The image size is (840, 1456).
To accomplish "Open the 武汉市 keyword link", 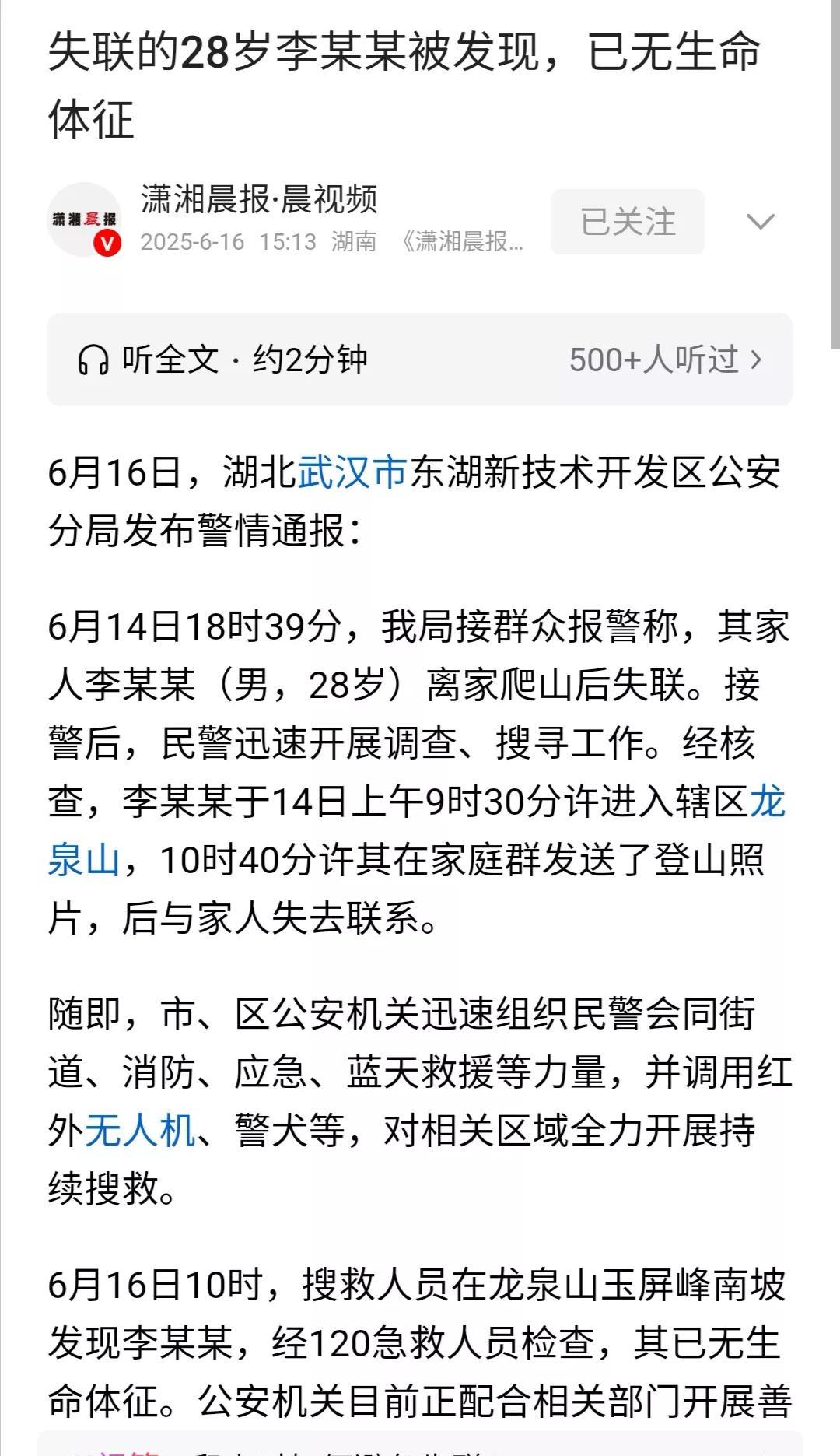I will [353, 473].
